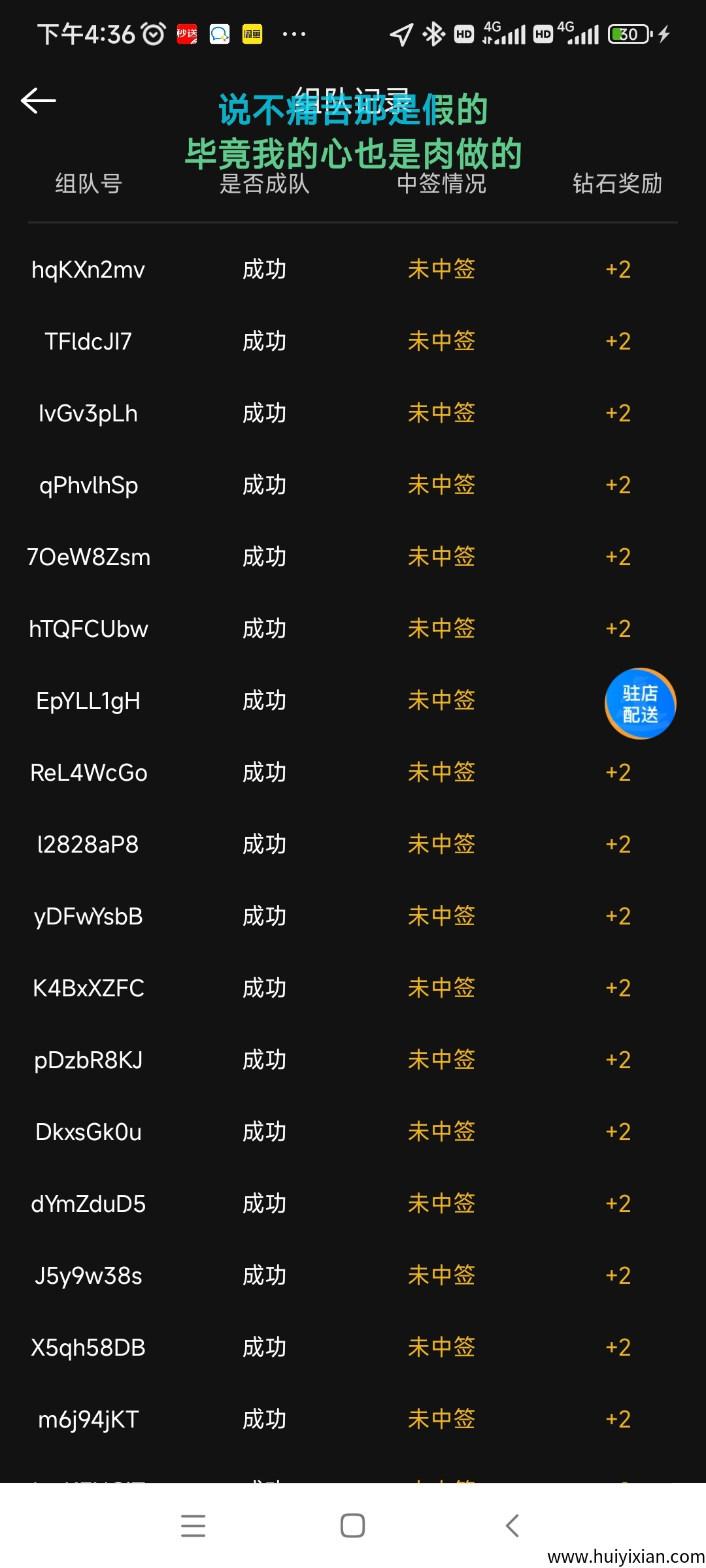Open the 驻店配送 floating button

(639, 703)
